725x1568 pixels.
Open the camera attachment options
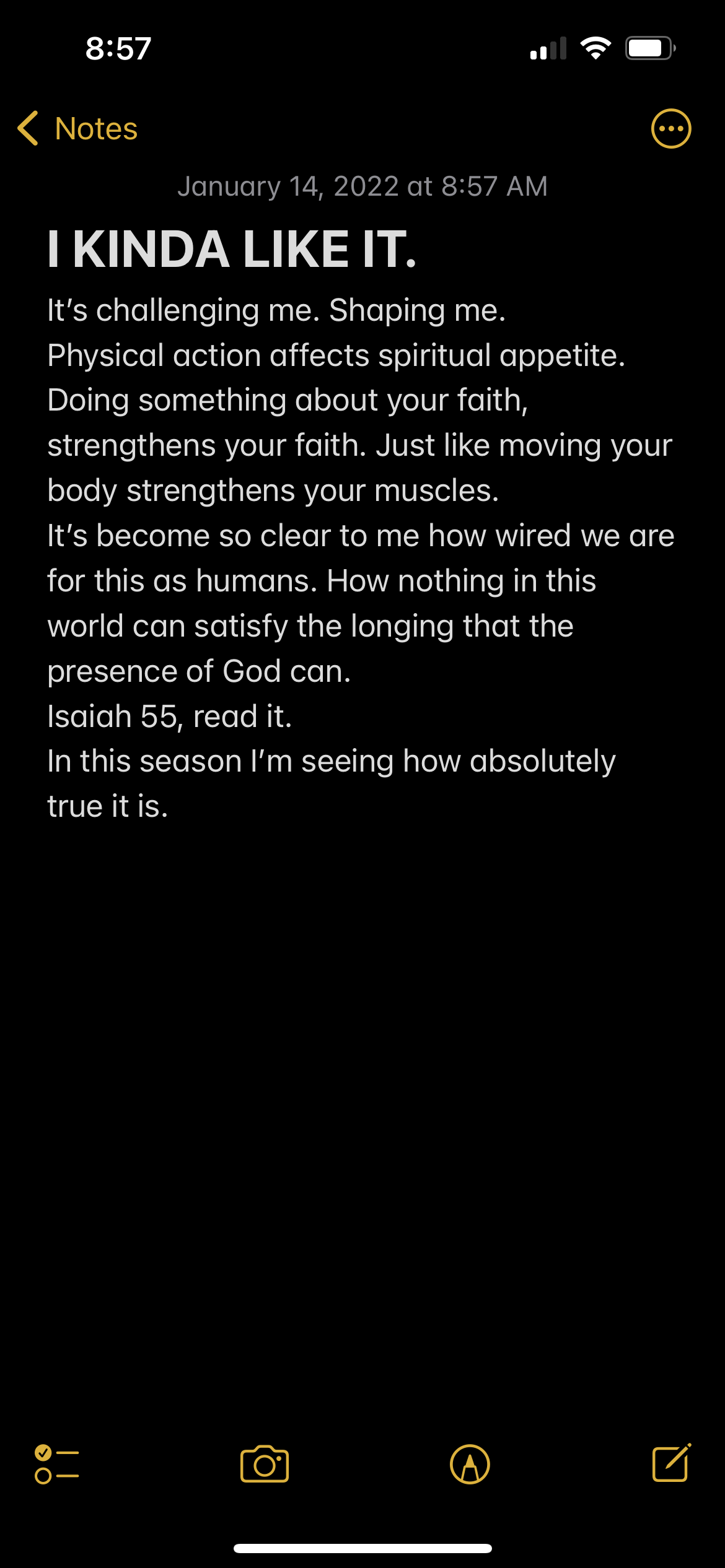coord(265,1464)
